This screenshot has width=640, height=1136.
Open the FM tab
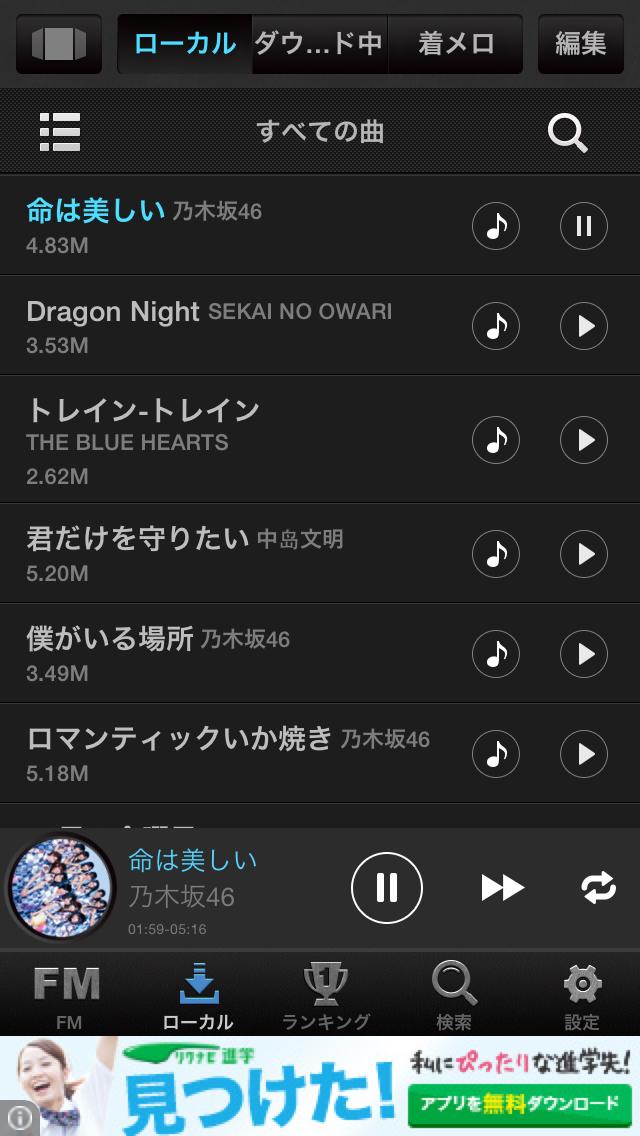tap(68, 996)
